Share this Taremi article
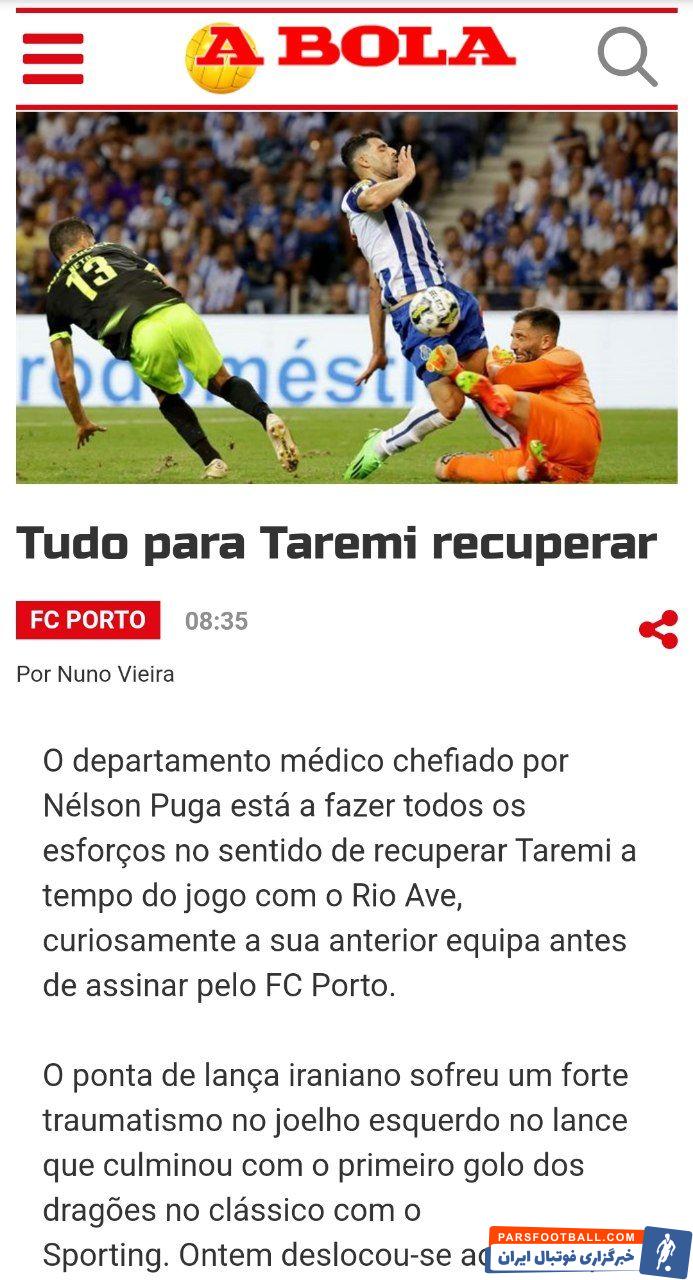Screen dimensions: 693x1280 point(658,629)
